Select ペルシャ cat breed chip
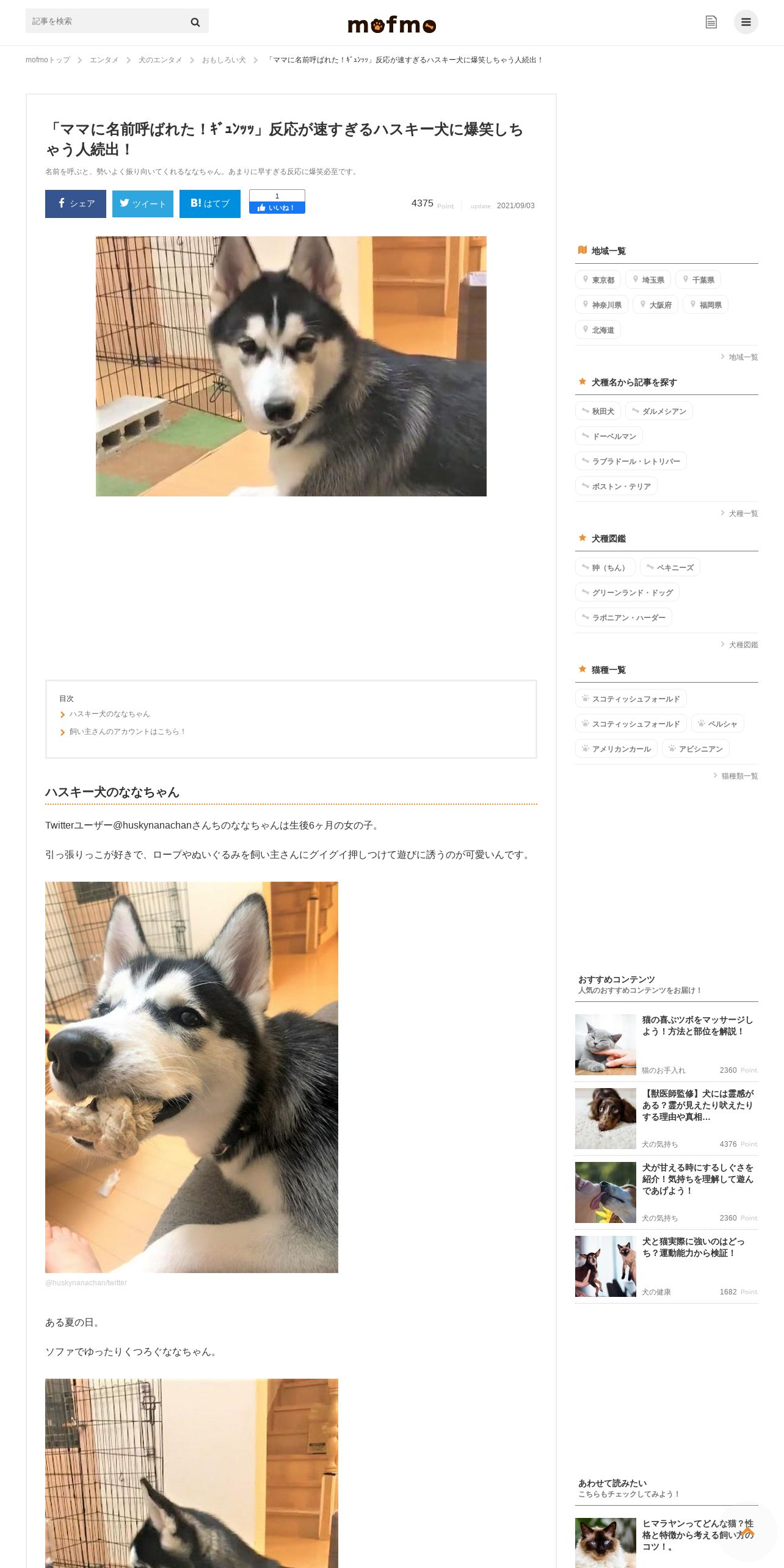 tap(717, 724)
